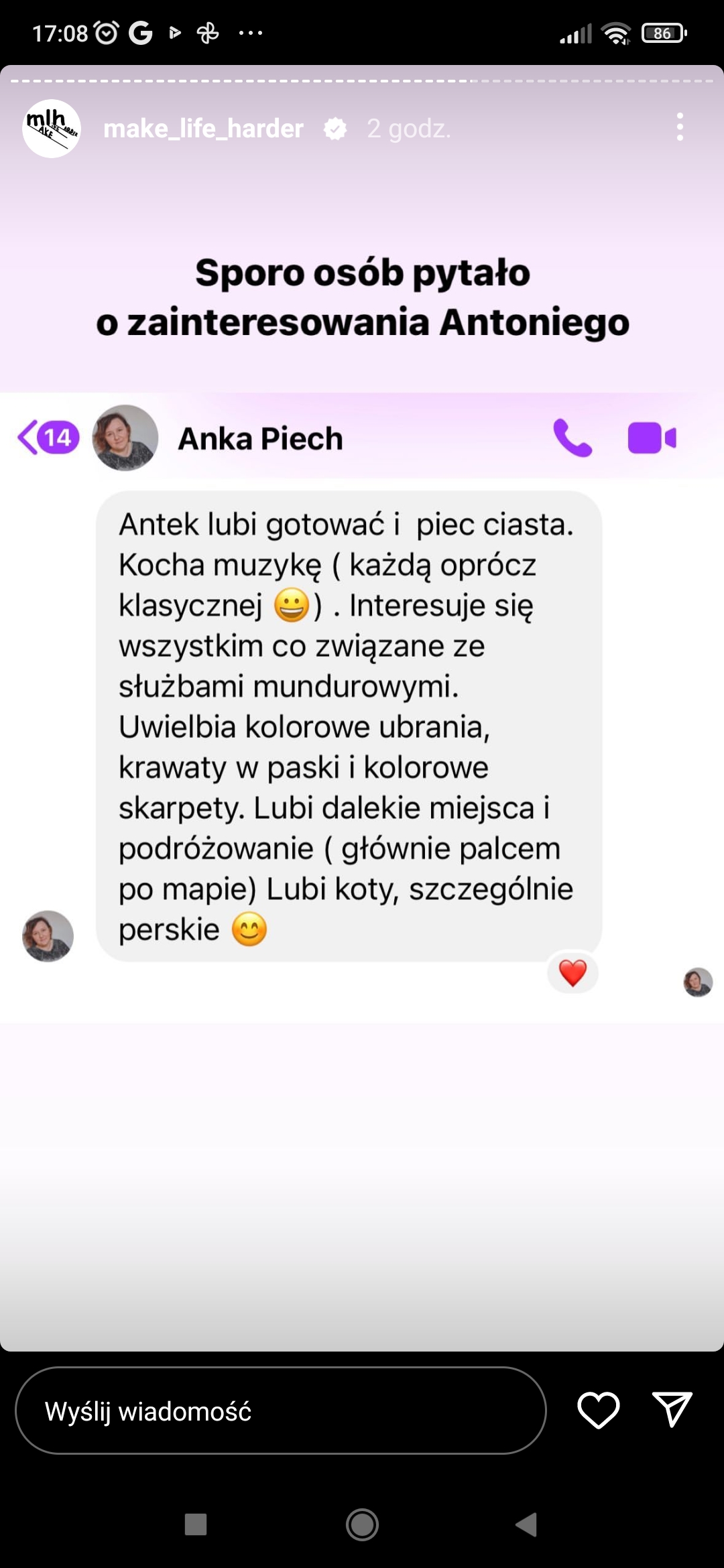
Task: Open the story overflow menu
Action: click(x=680, y=127)
